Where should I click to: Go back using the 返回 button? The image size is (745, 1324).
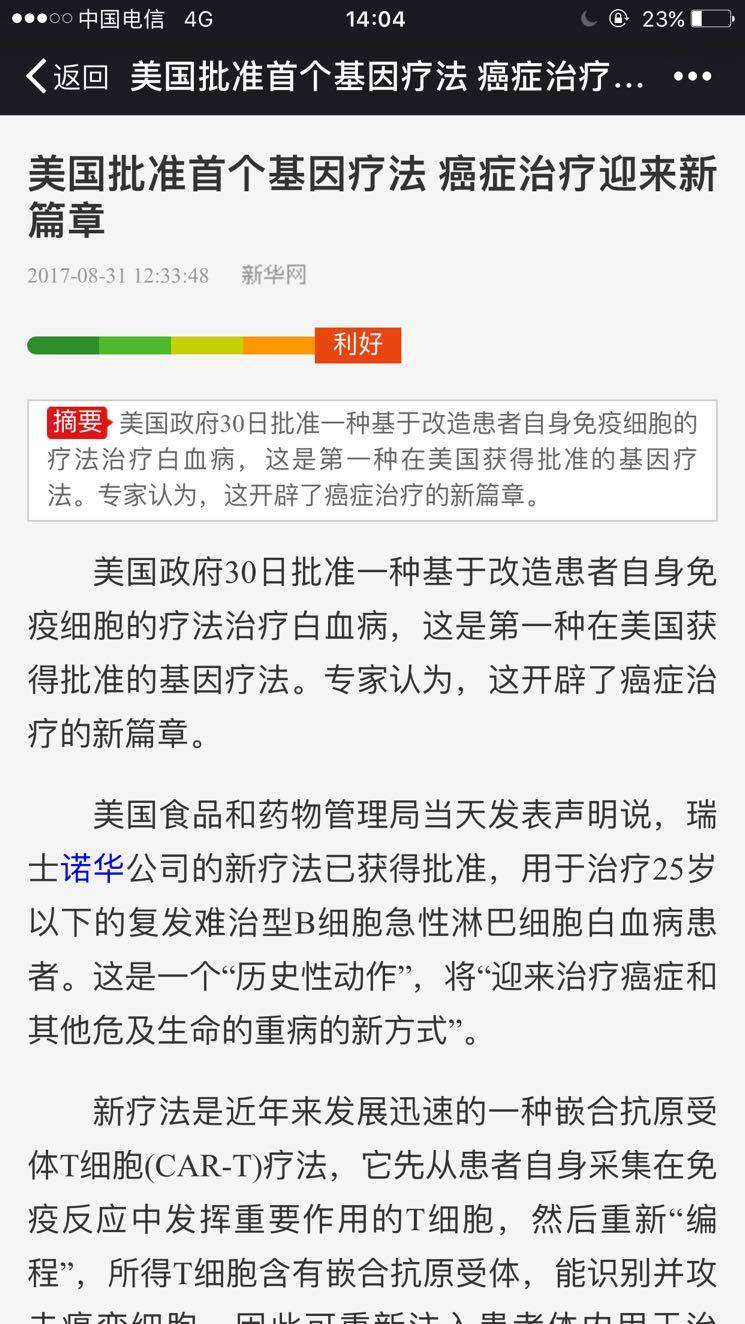pos(66,76)
